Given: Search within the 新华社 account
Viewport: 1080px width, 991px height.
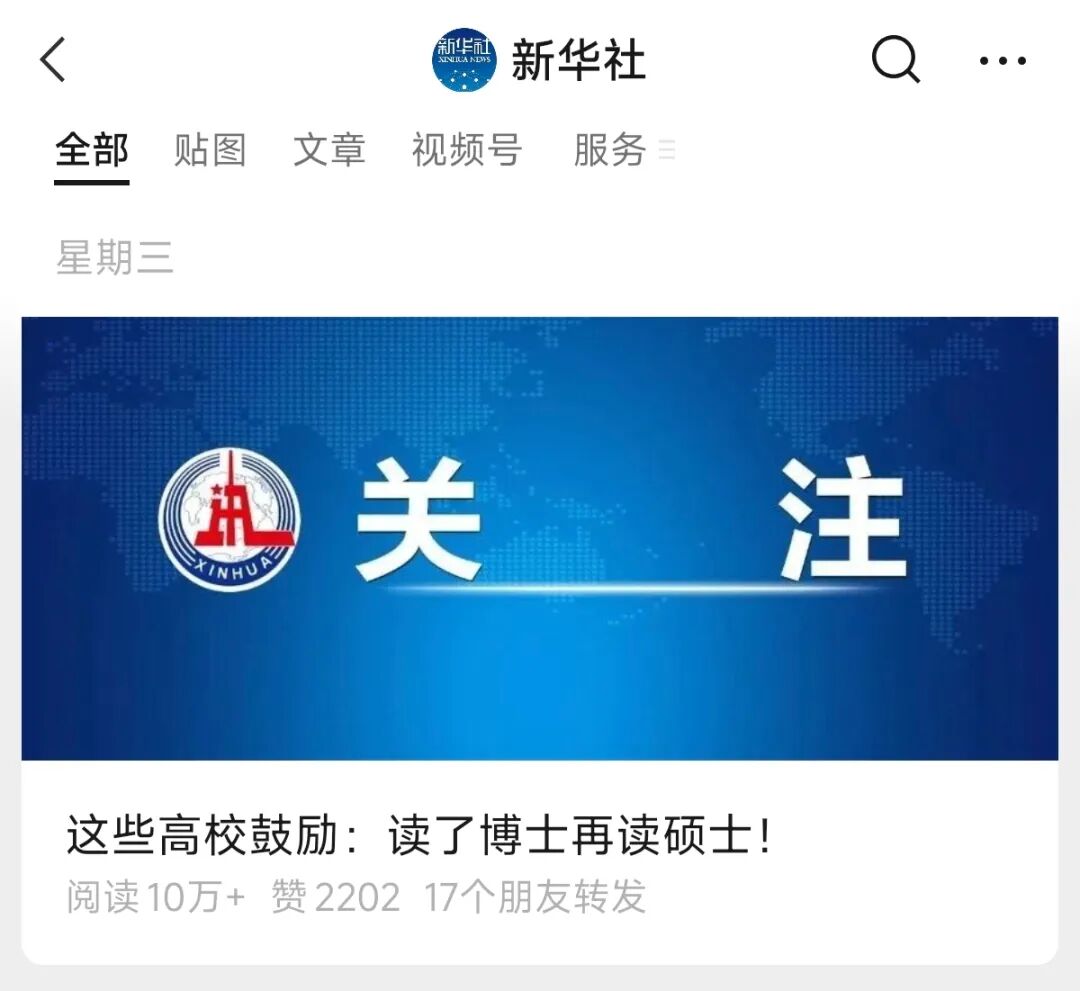Looking at the screenshot, I should click(x=895, y=60).
